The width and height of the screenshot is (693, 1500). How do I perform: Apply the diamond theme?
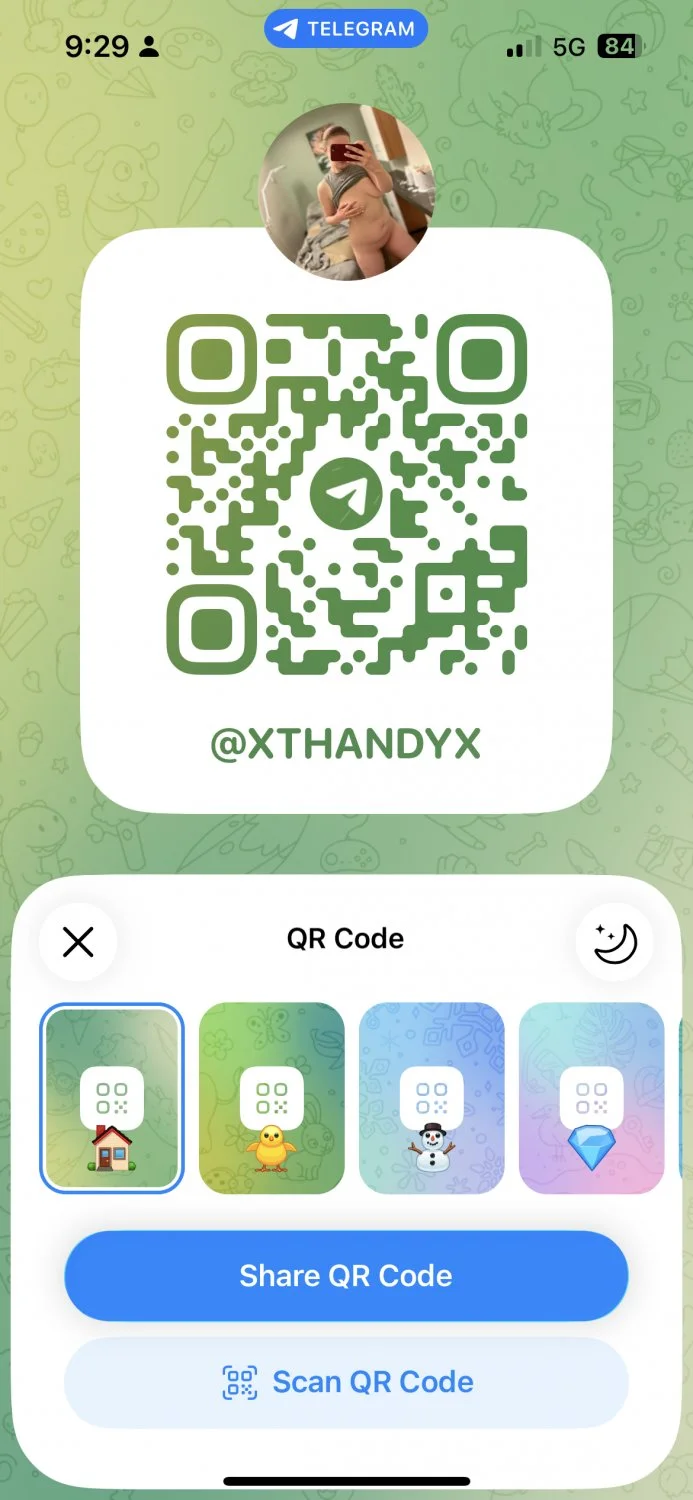pos(592,1098)
